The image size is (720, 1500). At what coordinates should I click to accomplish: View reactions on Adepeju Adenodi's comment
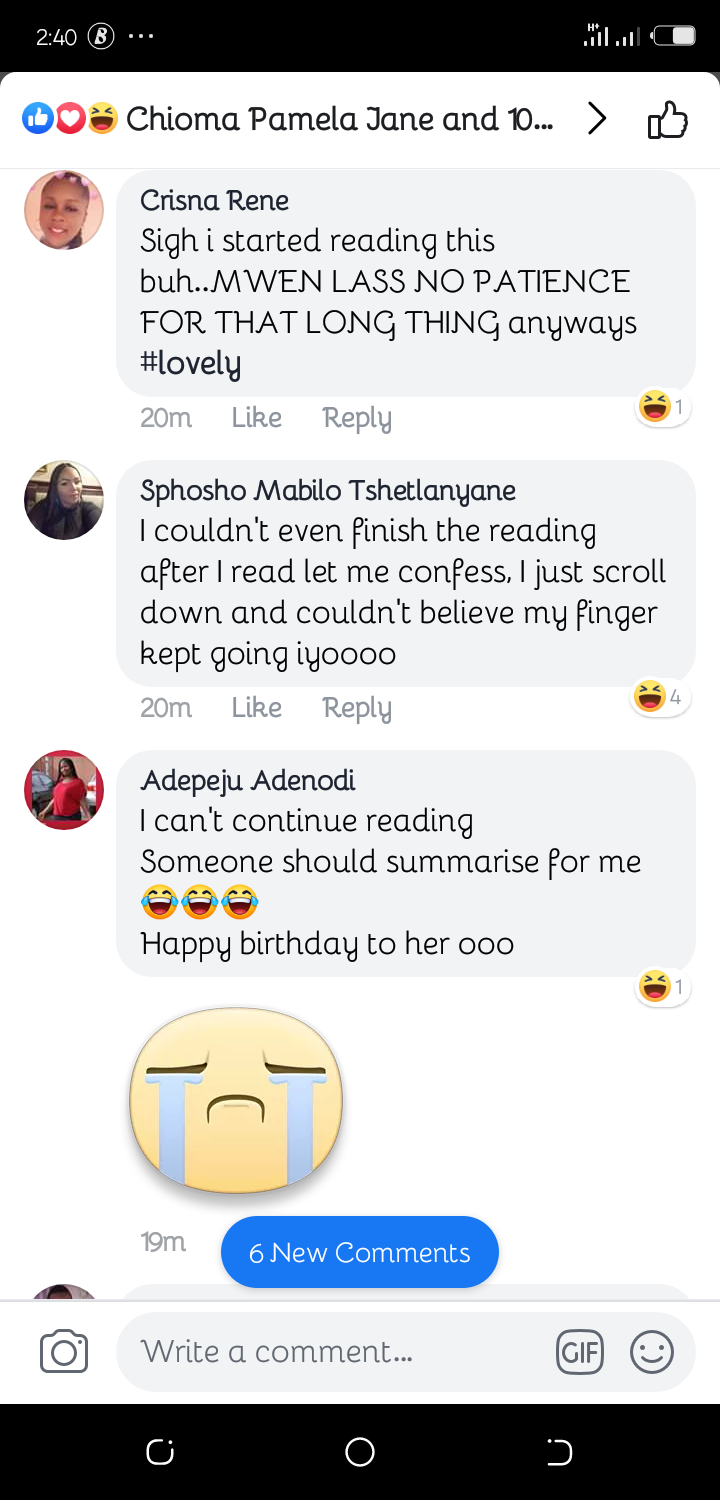(x=663, y=987)
